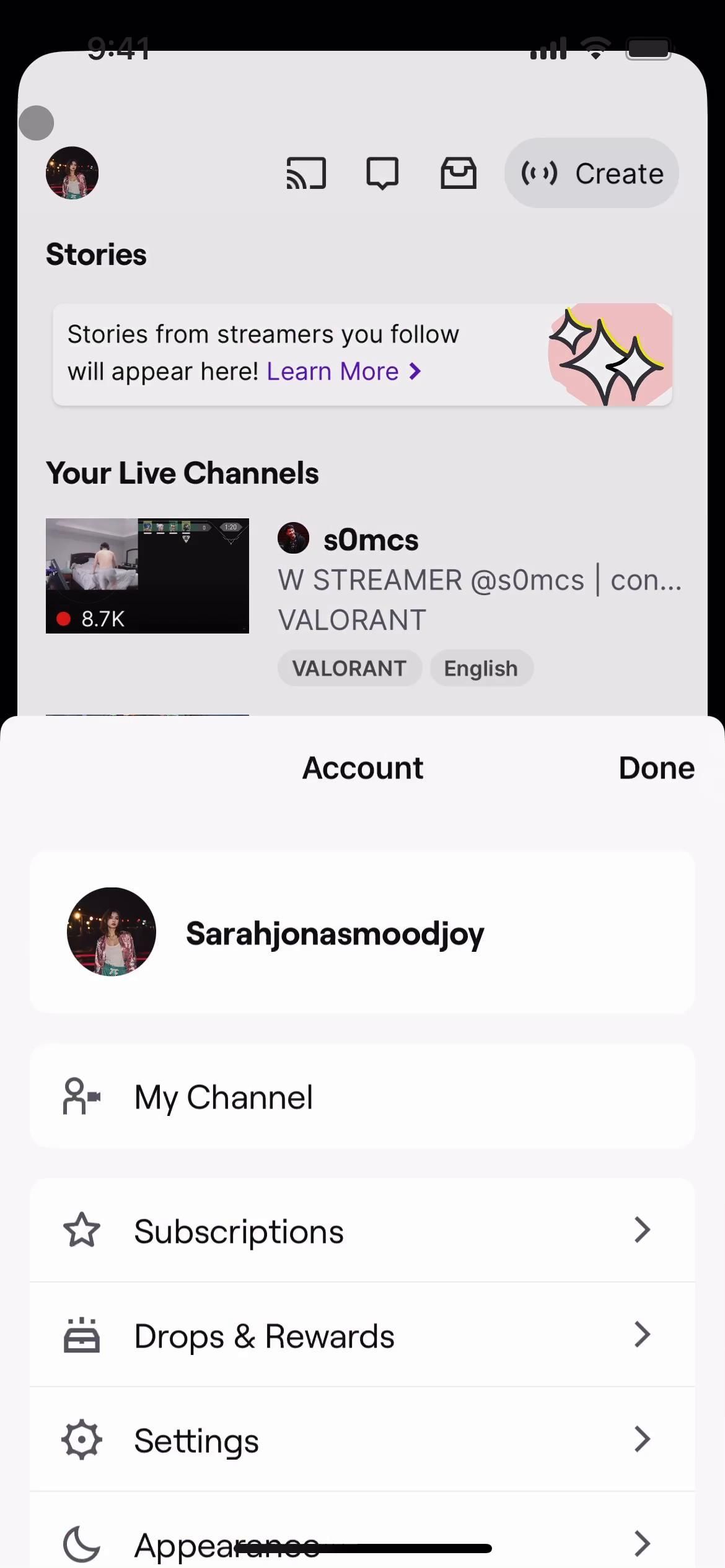Open Subscriptions
The width and height of the screenshot is (725, 1568).
(x=362, y=1231)
